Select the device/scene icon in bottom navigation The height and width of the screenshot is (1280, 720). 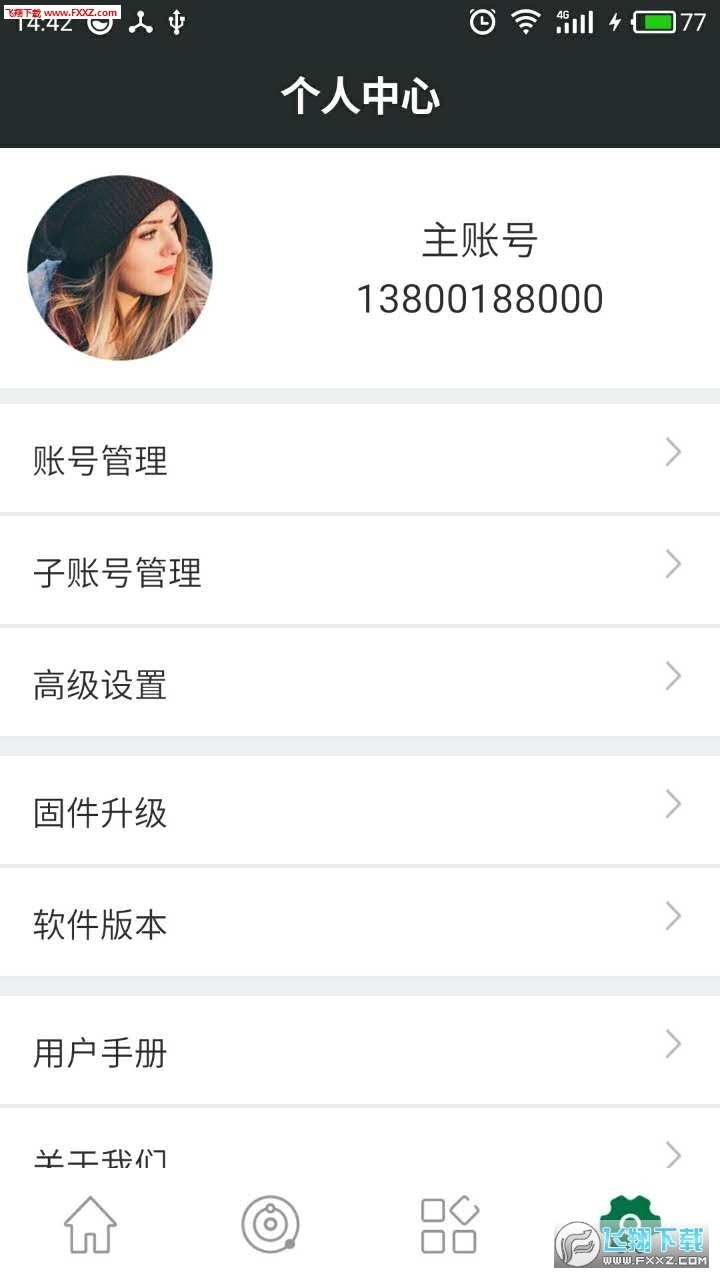click(270, 1222)
